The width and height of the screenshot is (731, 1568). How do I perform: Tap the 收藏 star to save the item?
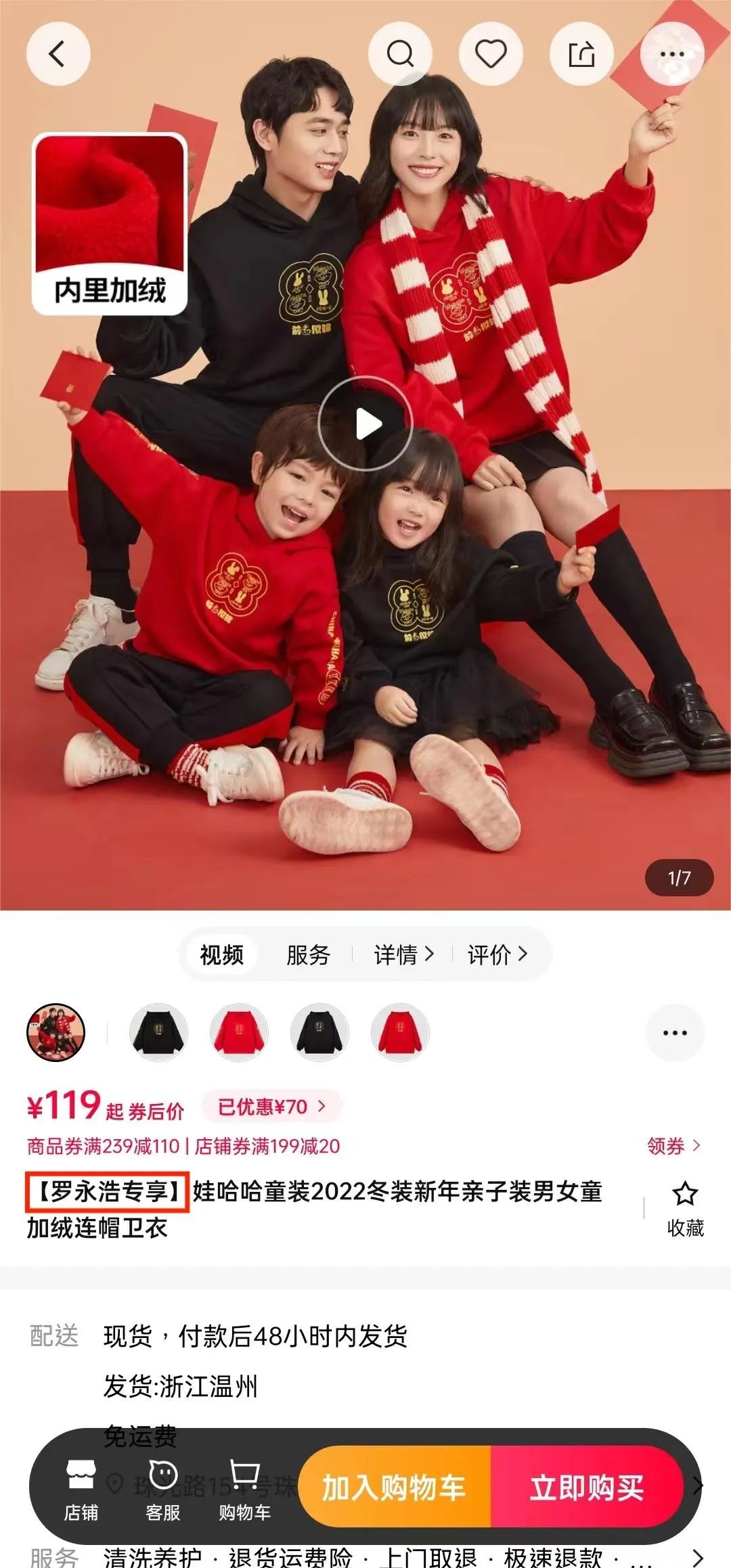tap(685, 1209)
